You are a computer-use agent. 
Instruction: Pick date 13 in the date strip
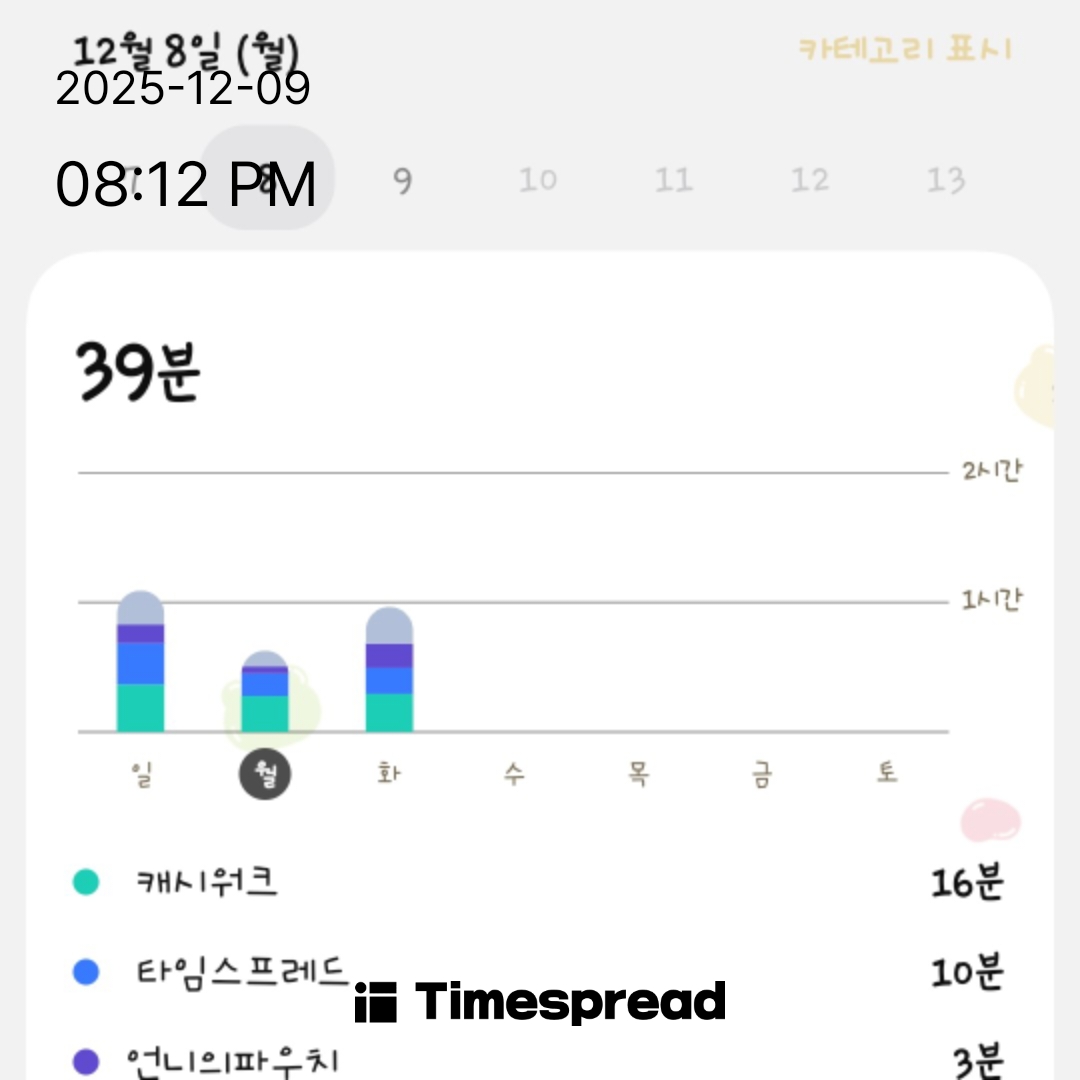(945, 181)
